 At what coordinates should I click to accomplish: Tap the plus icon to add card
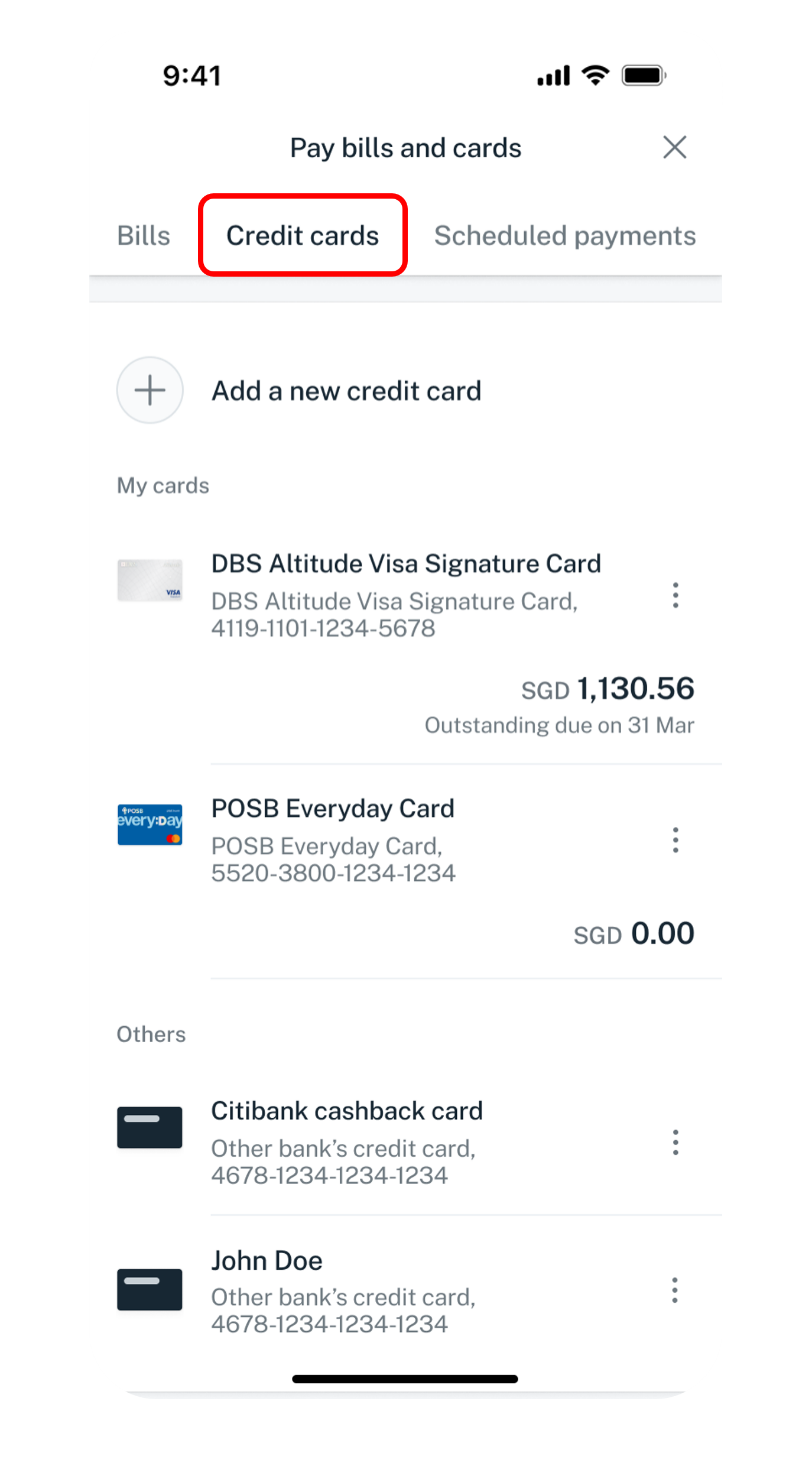(x=150, y=391)
